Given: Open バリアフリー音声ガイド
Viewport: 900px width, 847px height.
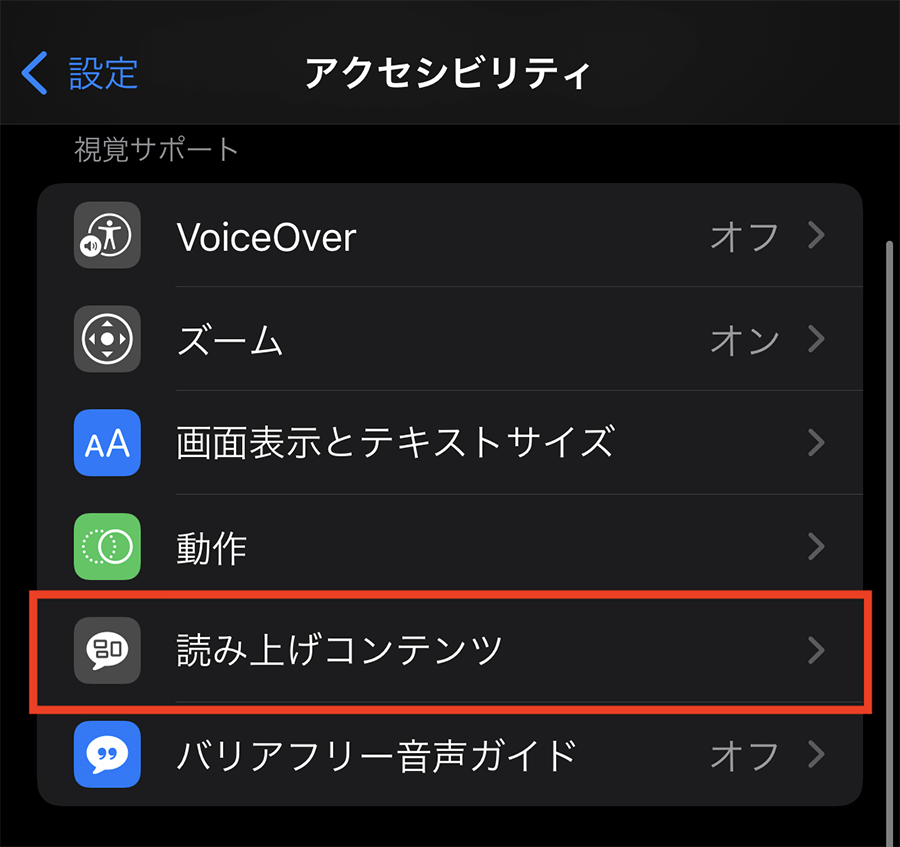Looking at the screenshot, I should pyautogui.click(x=450, y=754).
